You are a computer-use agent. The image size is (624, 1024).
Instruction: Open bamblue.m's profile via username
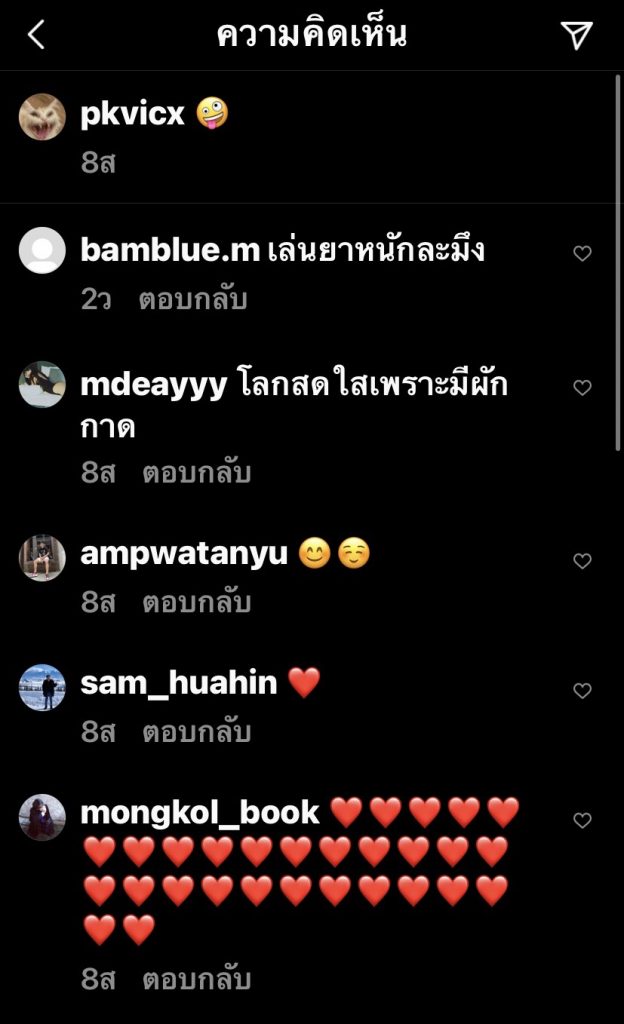click(x=170, y=249)
